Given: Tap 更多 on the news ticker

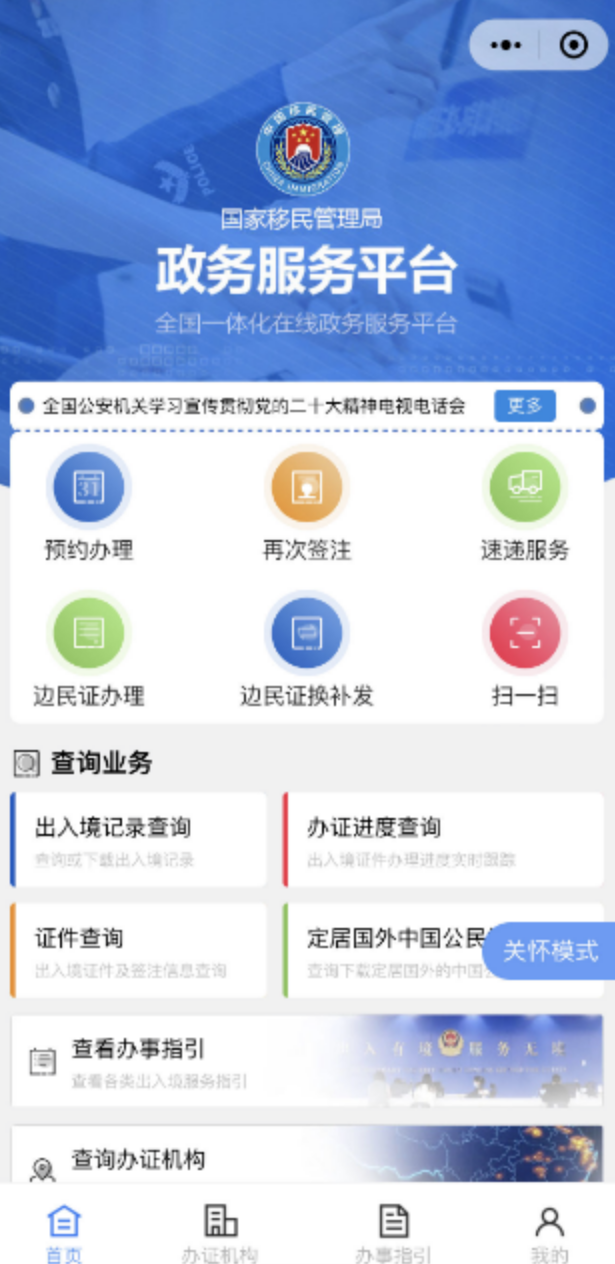Looking at the screenshot, I should click(524, 405).
